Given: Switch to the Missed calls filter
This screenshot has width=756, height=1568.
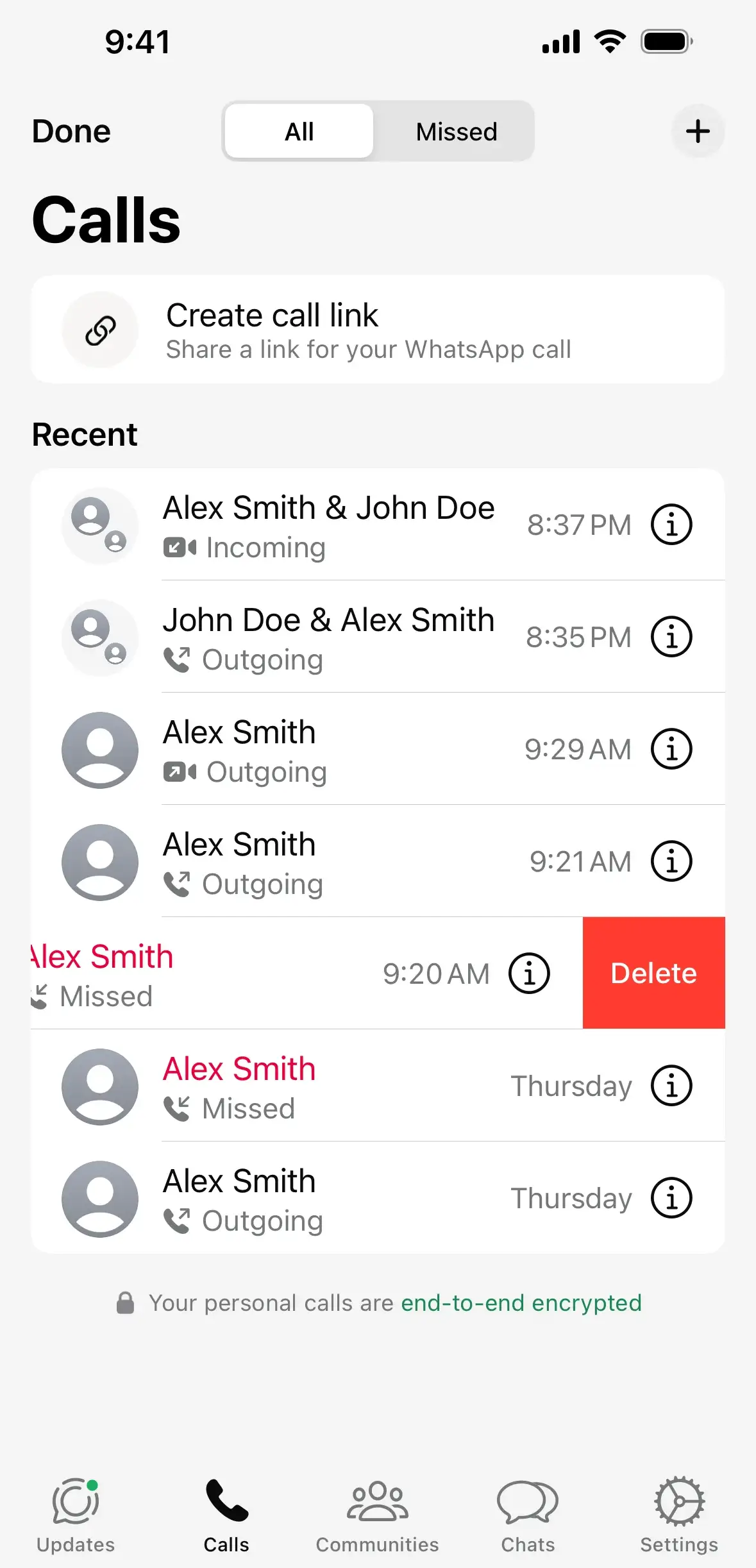Looking at the screenshot, I should pos(456,131).
